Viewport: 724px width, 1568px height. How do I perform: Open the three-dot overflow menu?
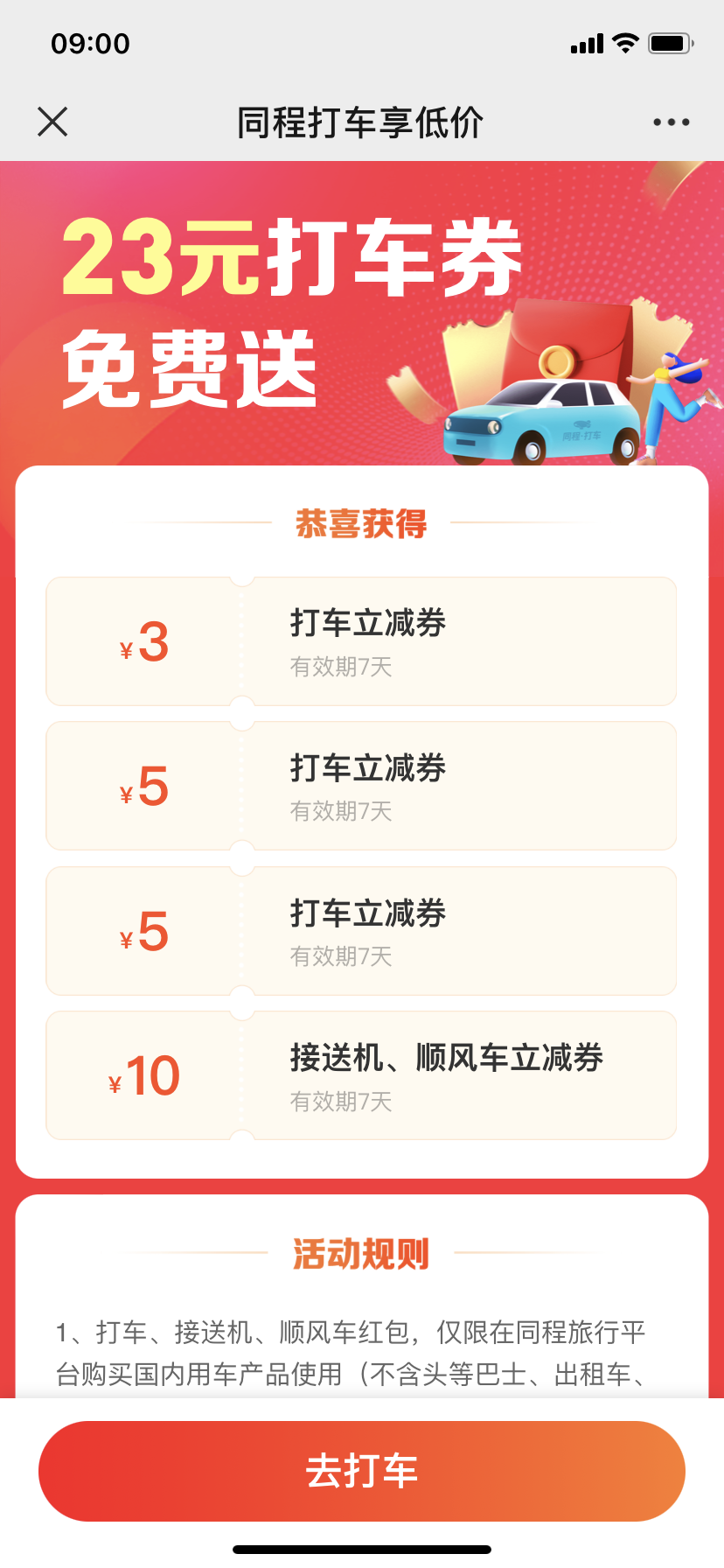click(x=671, y=122)
